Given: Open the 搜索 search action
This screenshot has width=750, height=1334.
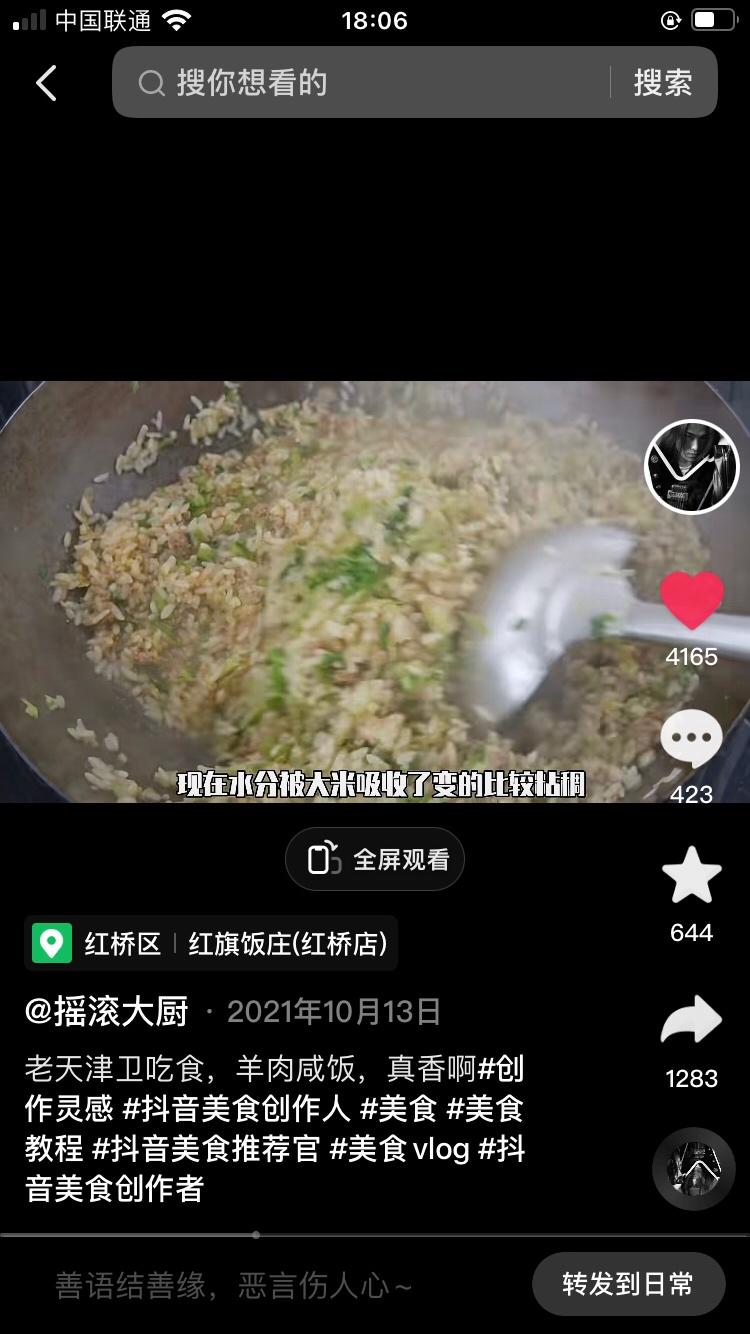Looking at the screenshot, I should tap(662, 83).
